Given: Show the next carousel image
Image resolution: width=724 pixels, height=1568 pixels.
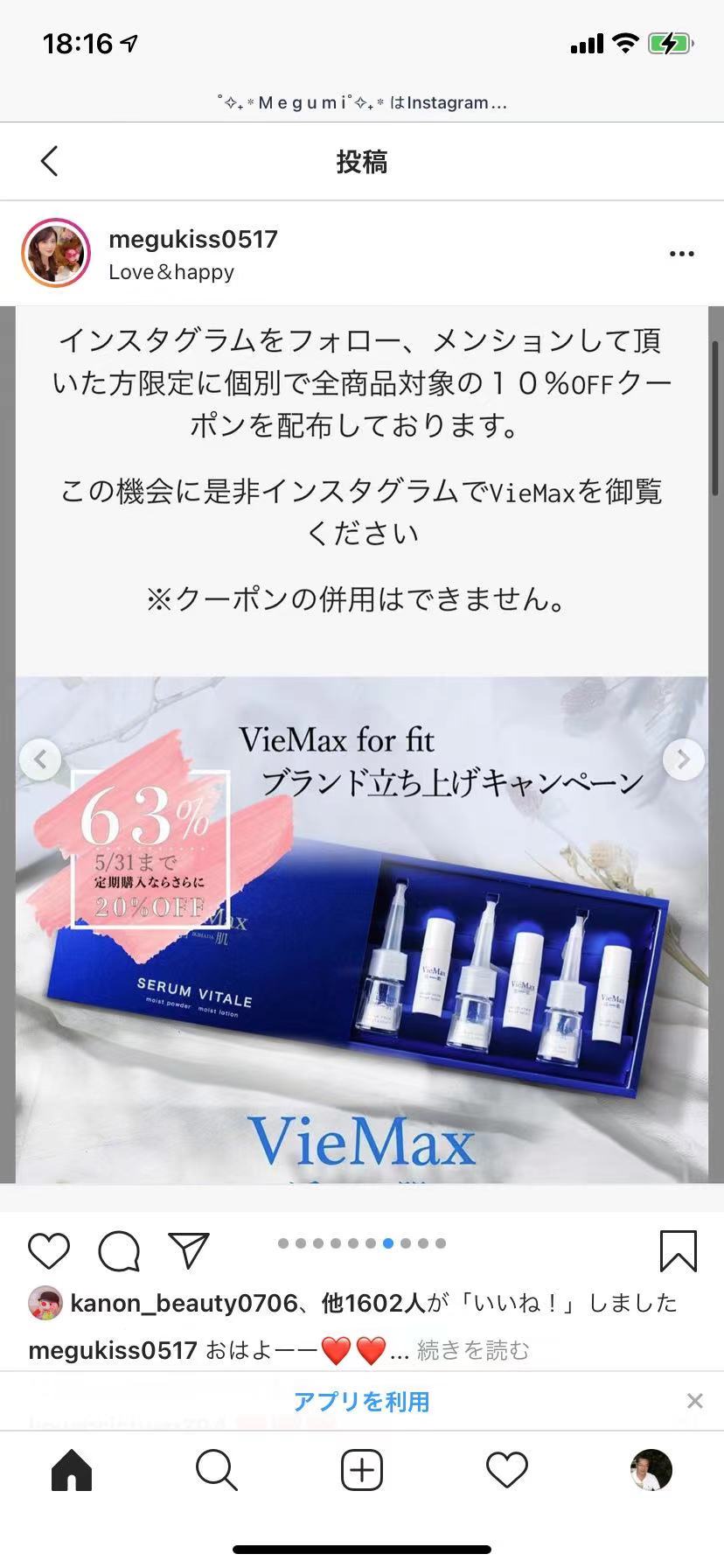Looking at the screenshot, I should point(683,759).
